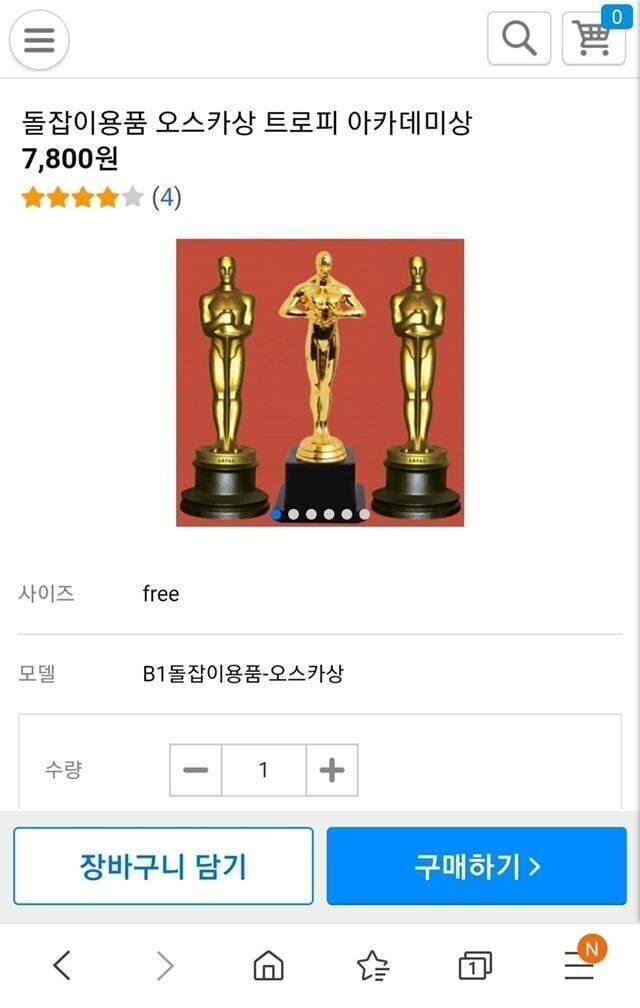Image resolution: width=640 pixels, height=1008 pixels.
Task: Open the search icon
Action: 518,39
